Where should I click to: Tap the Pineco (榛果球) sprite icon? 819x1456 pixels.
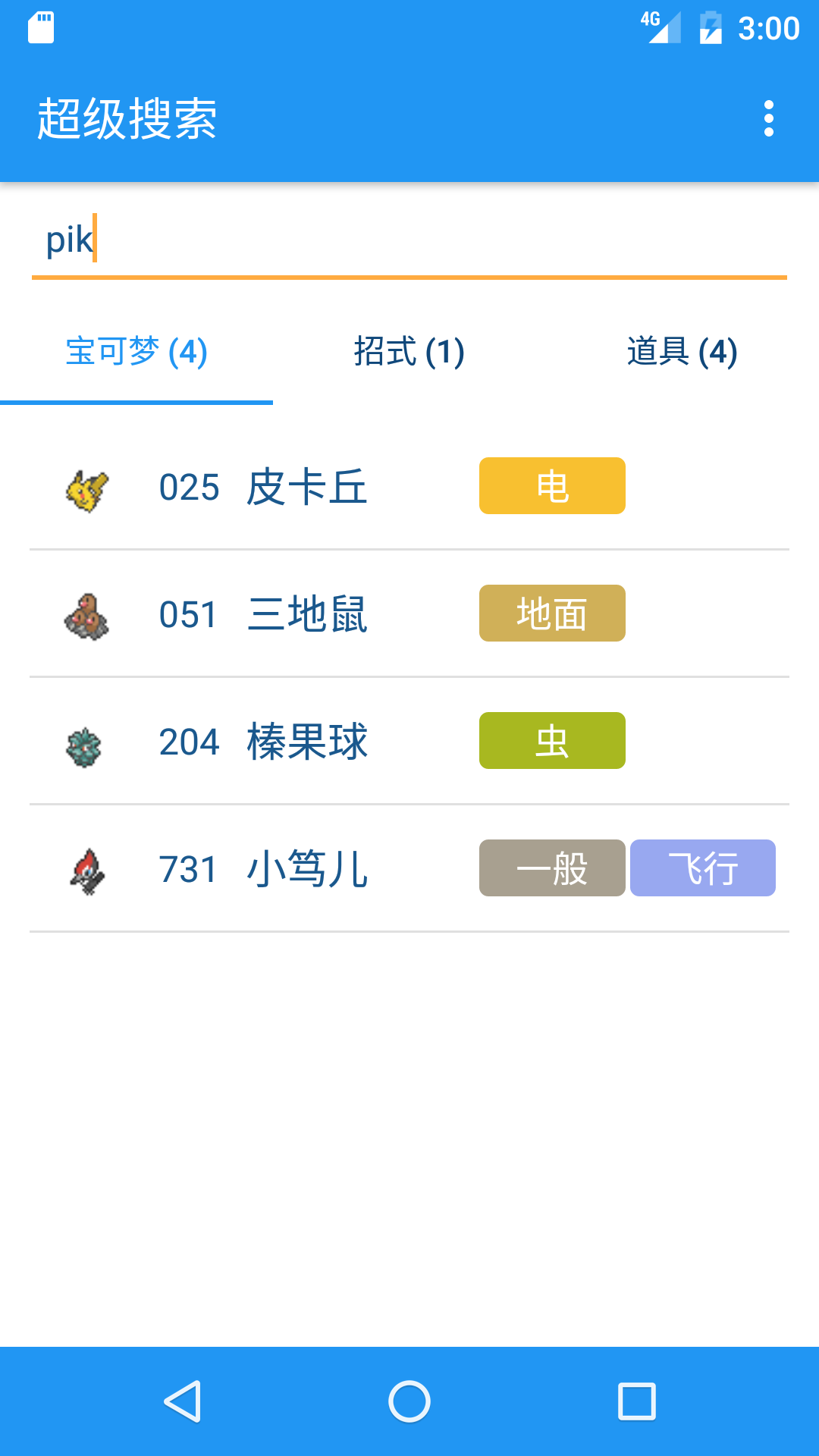(86, 741)
